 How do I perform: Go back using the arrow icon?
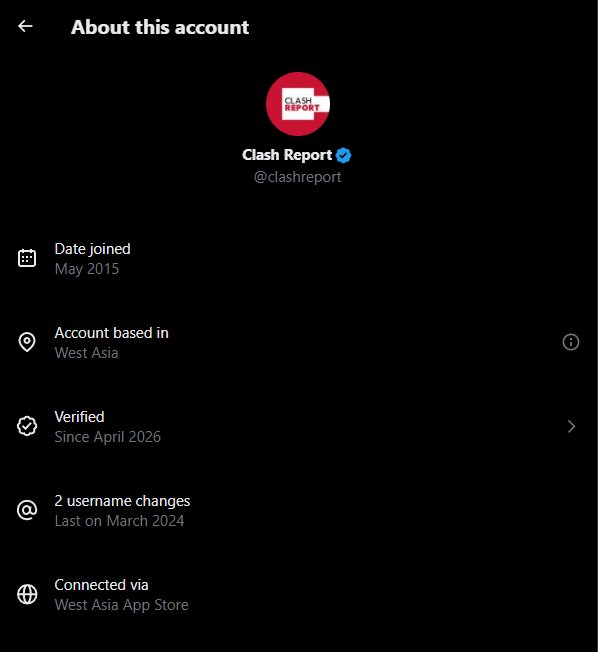(x=25, y=26)
